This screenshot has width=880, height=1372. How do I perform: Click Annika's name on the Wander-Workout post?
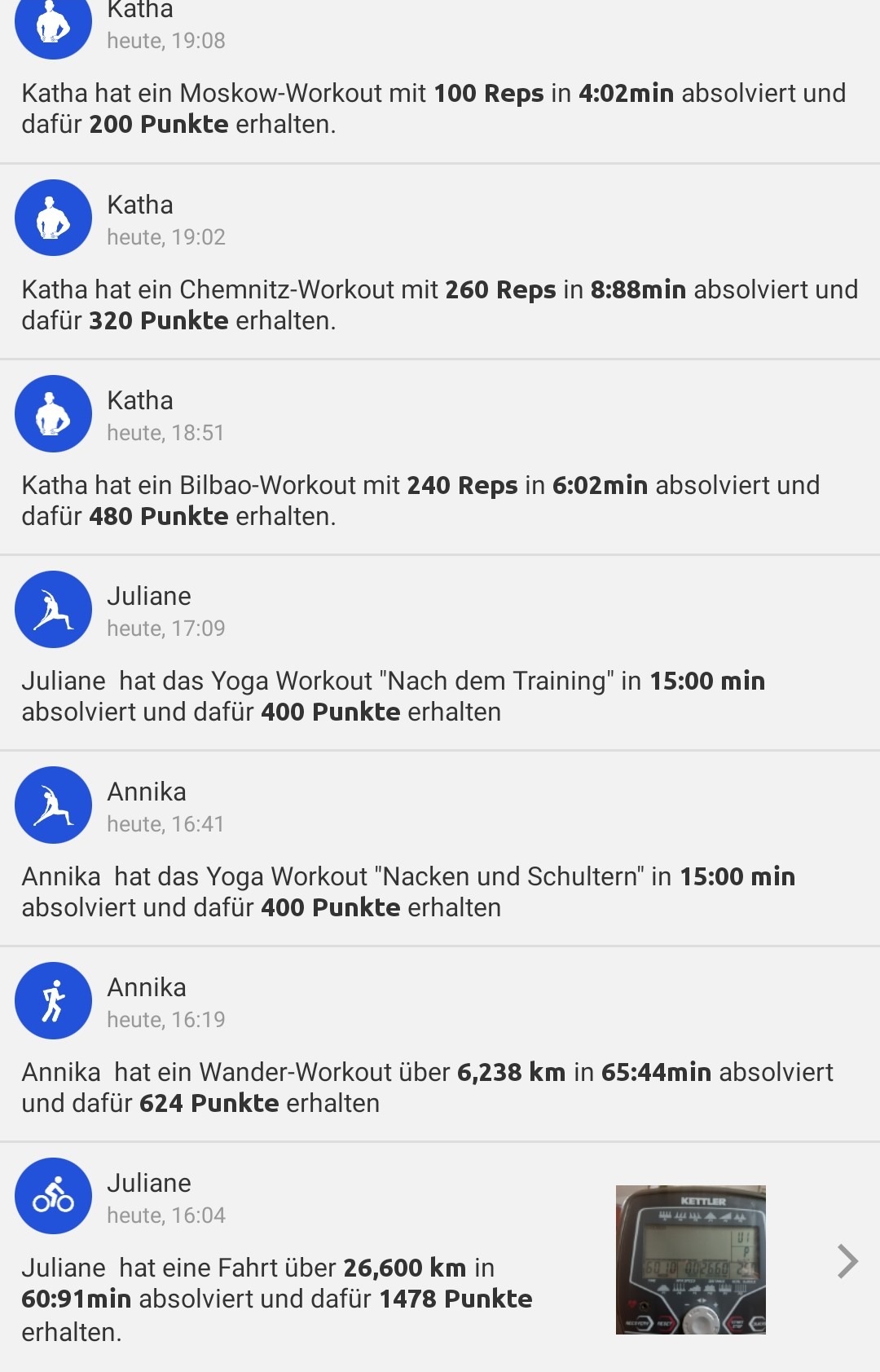[147, 987]
